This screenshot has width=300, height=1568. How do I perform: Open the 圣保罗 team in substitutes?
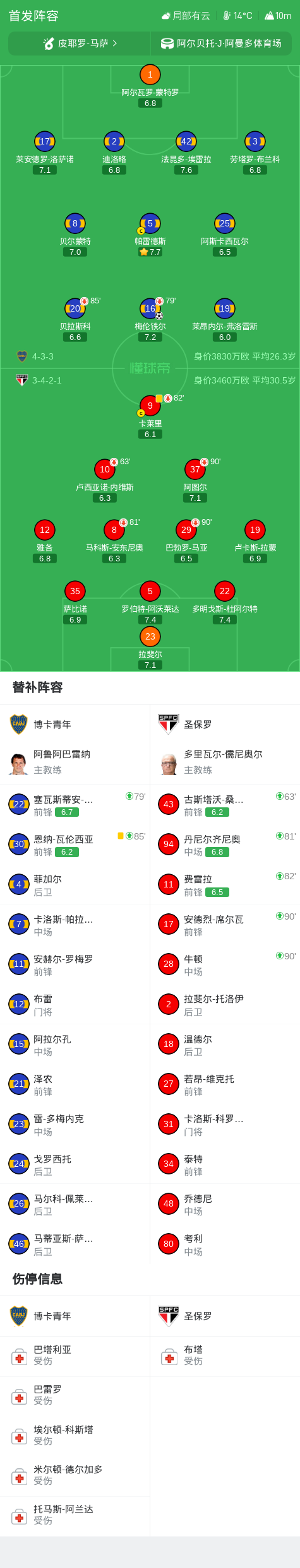pyautogui.click(x=225, y=724)
